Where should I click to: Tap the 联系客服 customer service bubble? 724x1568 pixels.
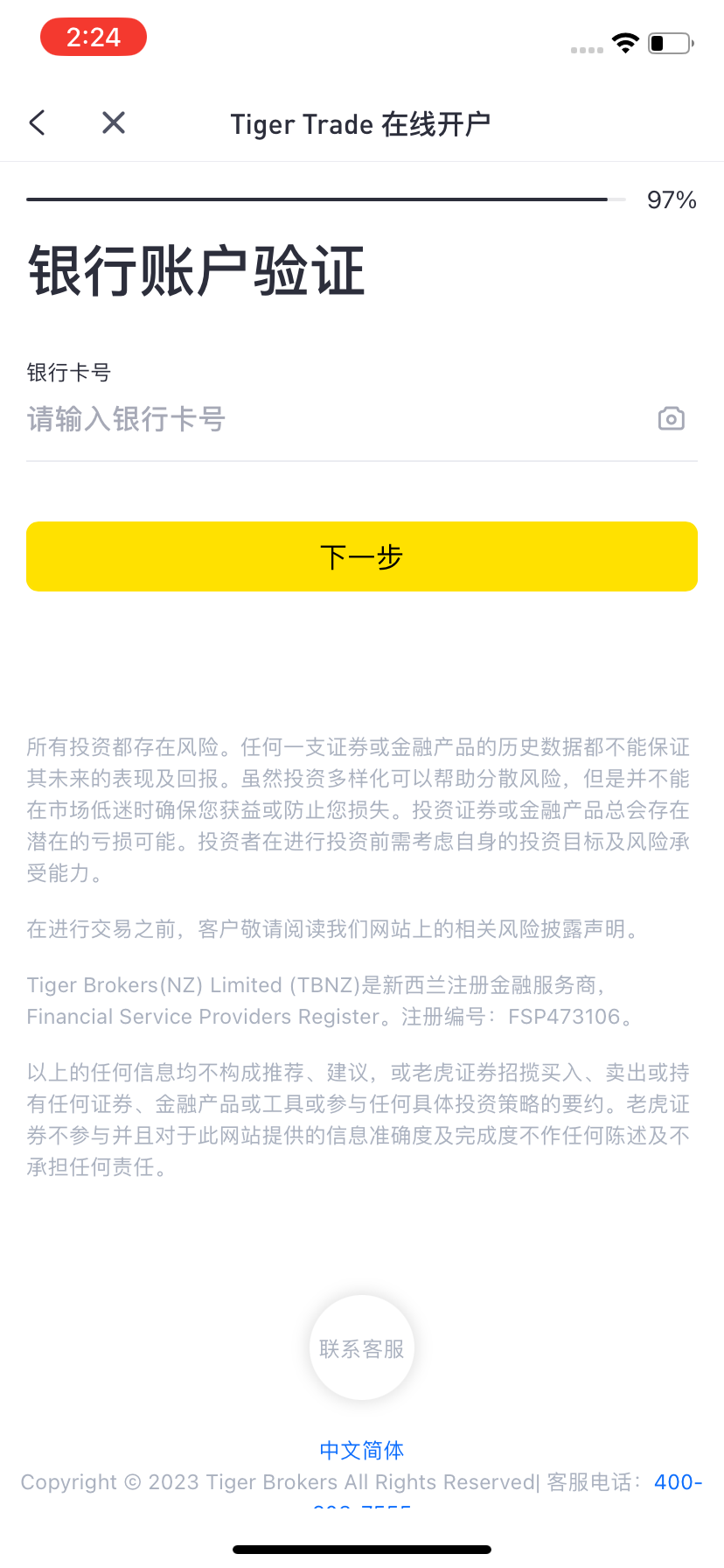[x=361, y=1347]
